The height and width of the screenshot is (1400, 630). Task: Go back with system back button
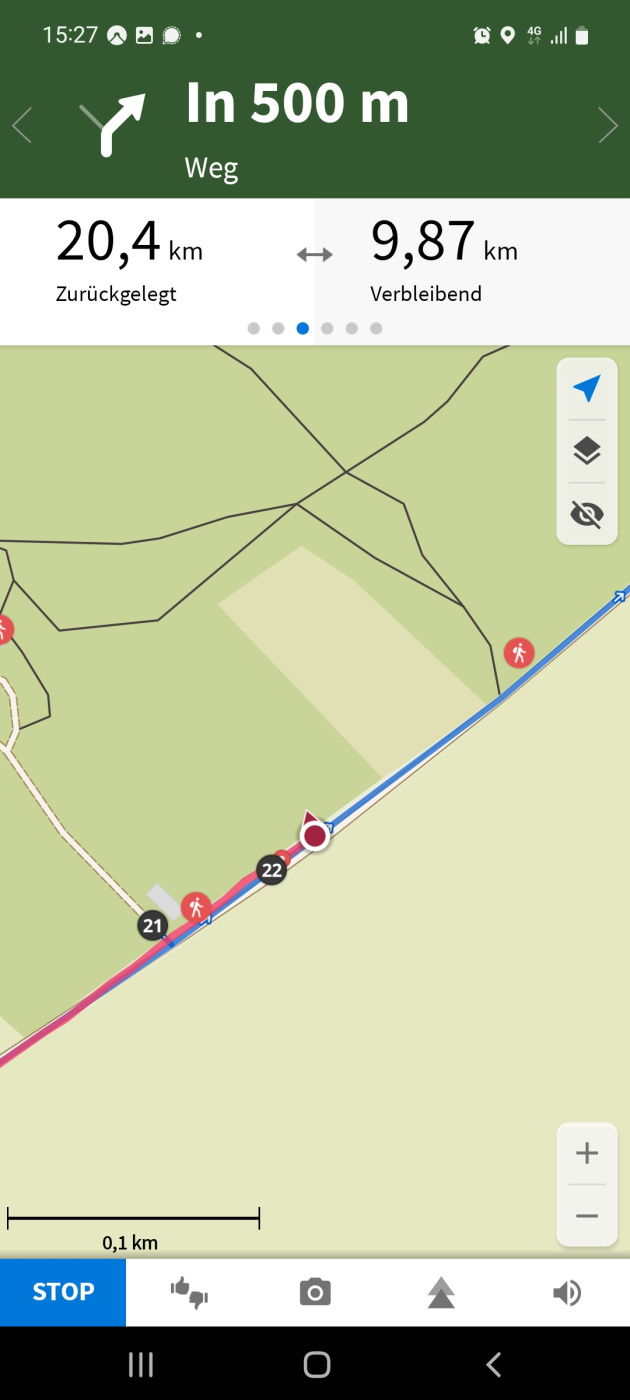[492, 1364]
